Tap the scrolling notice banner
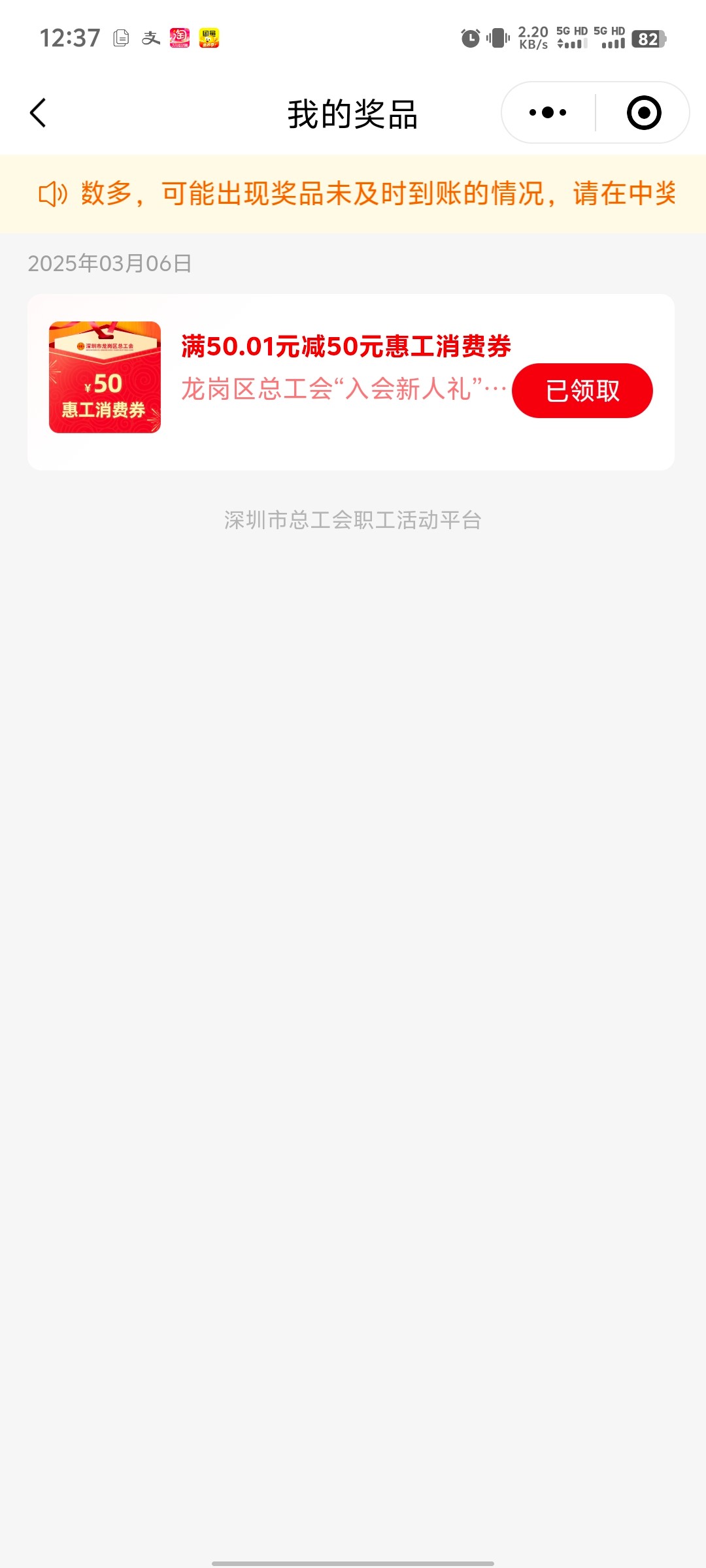Screen dimensions: 706x1568 tap(353, 194)
